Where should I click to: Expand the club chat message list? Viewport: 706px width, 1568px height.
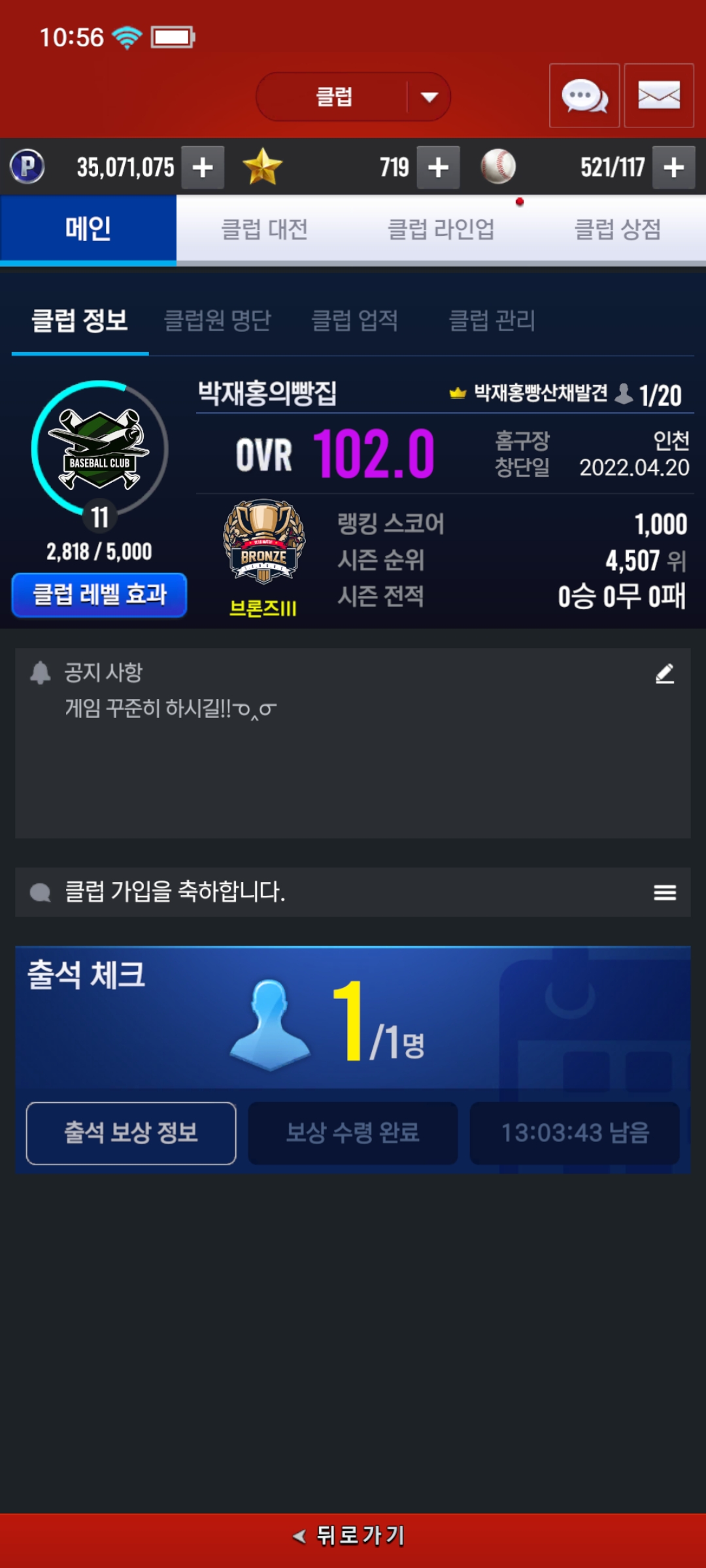coord(665,892)
